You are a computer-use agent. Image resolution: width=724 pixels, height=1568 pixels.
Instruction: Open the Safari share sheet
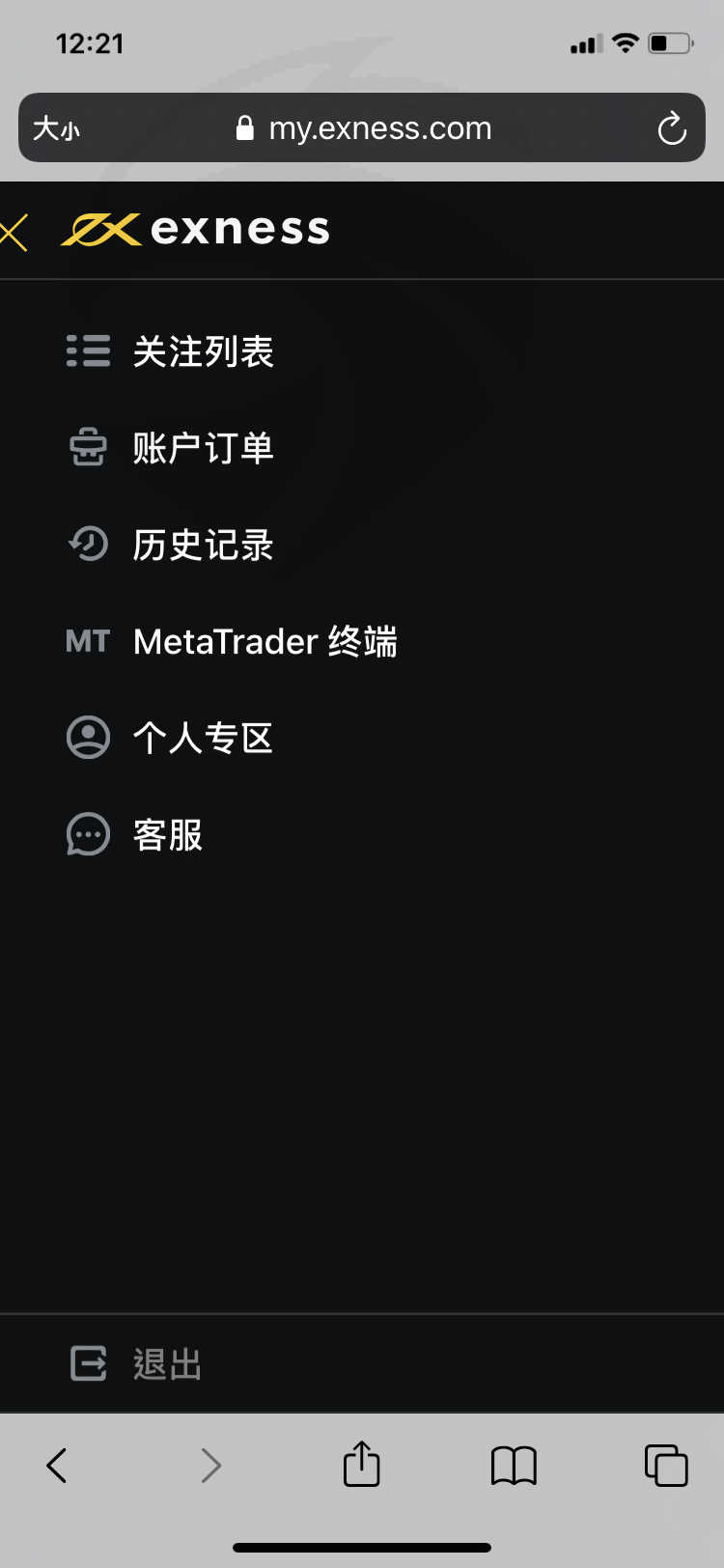point(362,1465)
